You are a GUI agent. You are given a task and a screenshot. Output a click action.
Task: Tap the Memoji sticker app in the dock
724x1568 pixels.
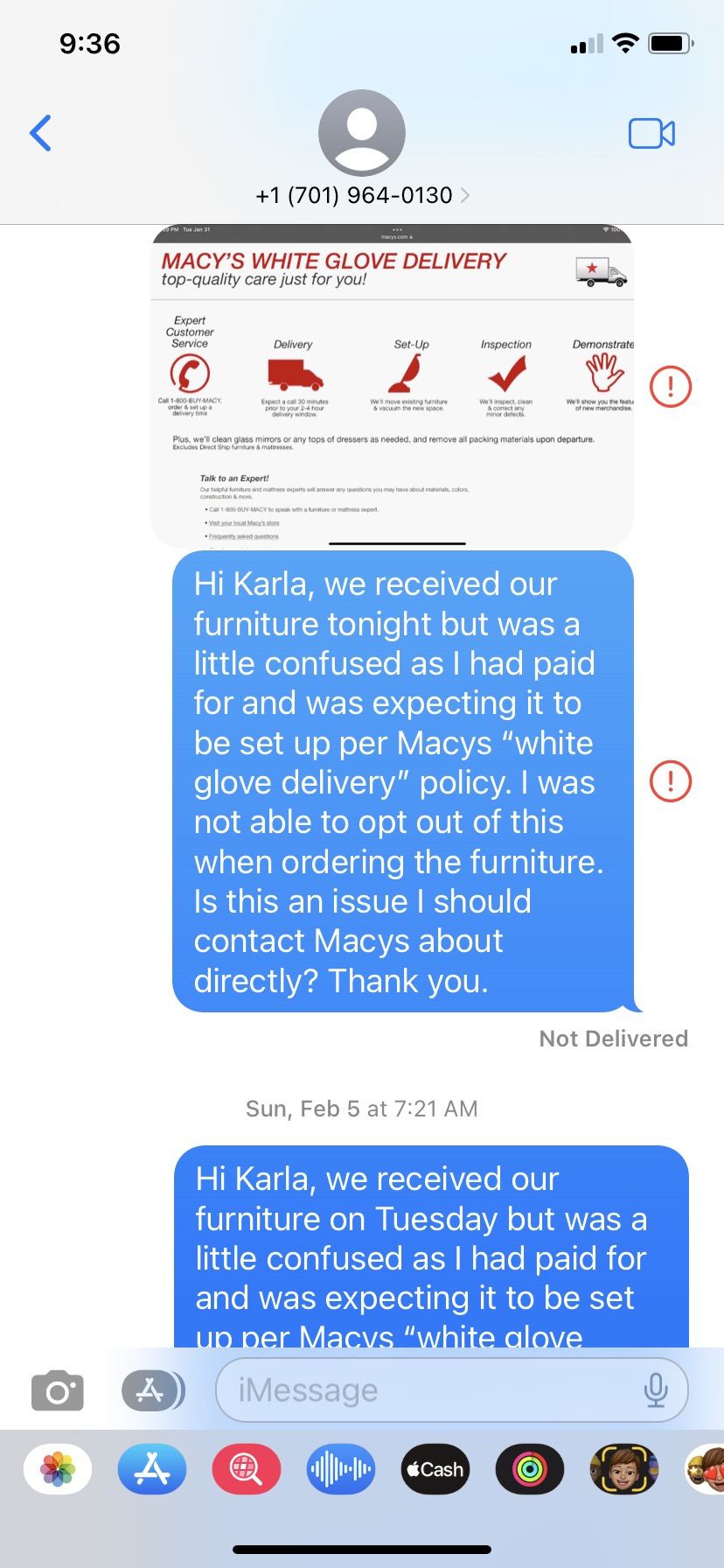pos(623,1468)
